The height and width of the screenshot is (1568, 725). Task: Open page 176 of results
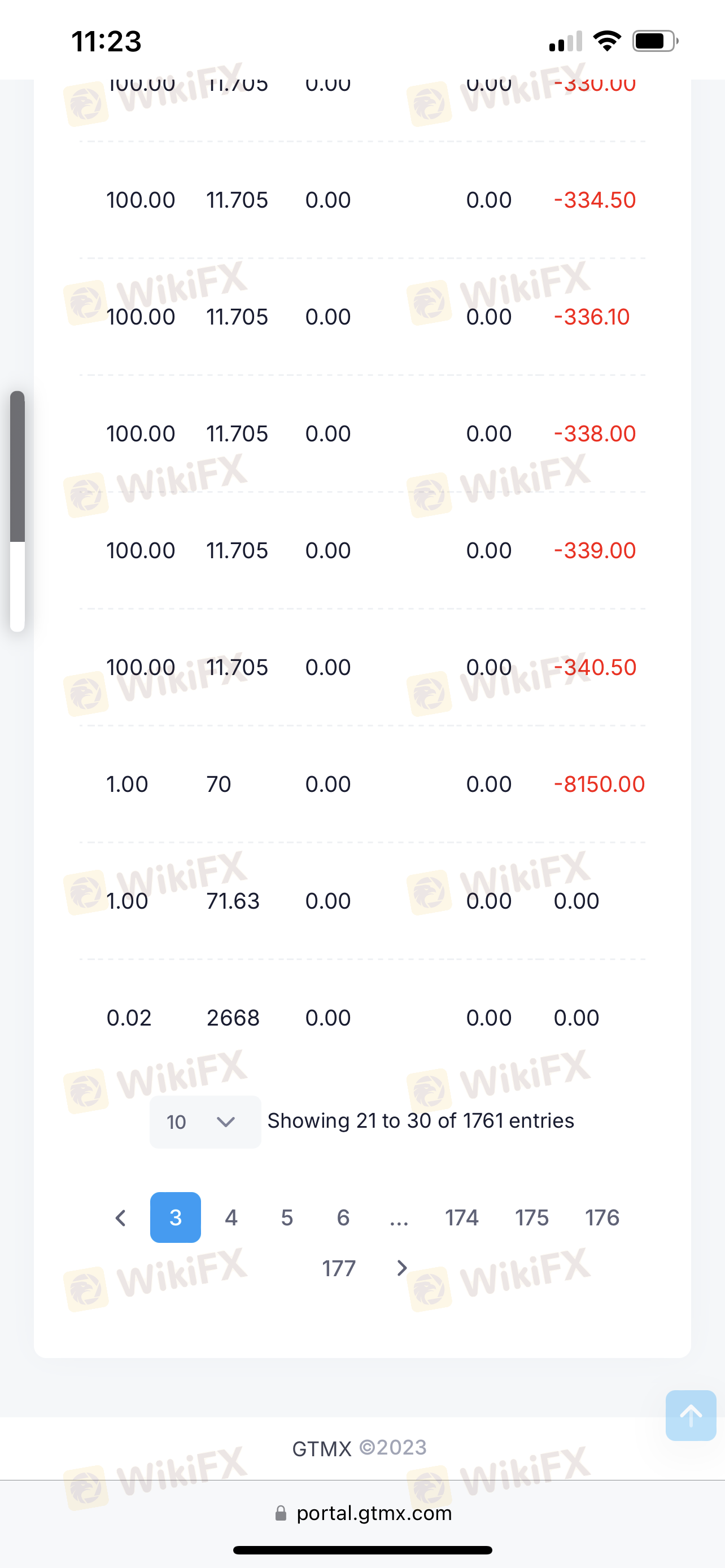(x=602, y=1217)
